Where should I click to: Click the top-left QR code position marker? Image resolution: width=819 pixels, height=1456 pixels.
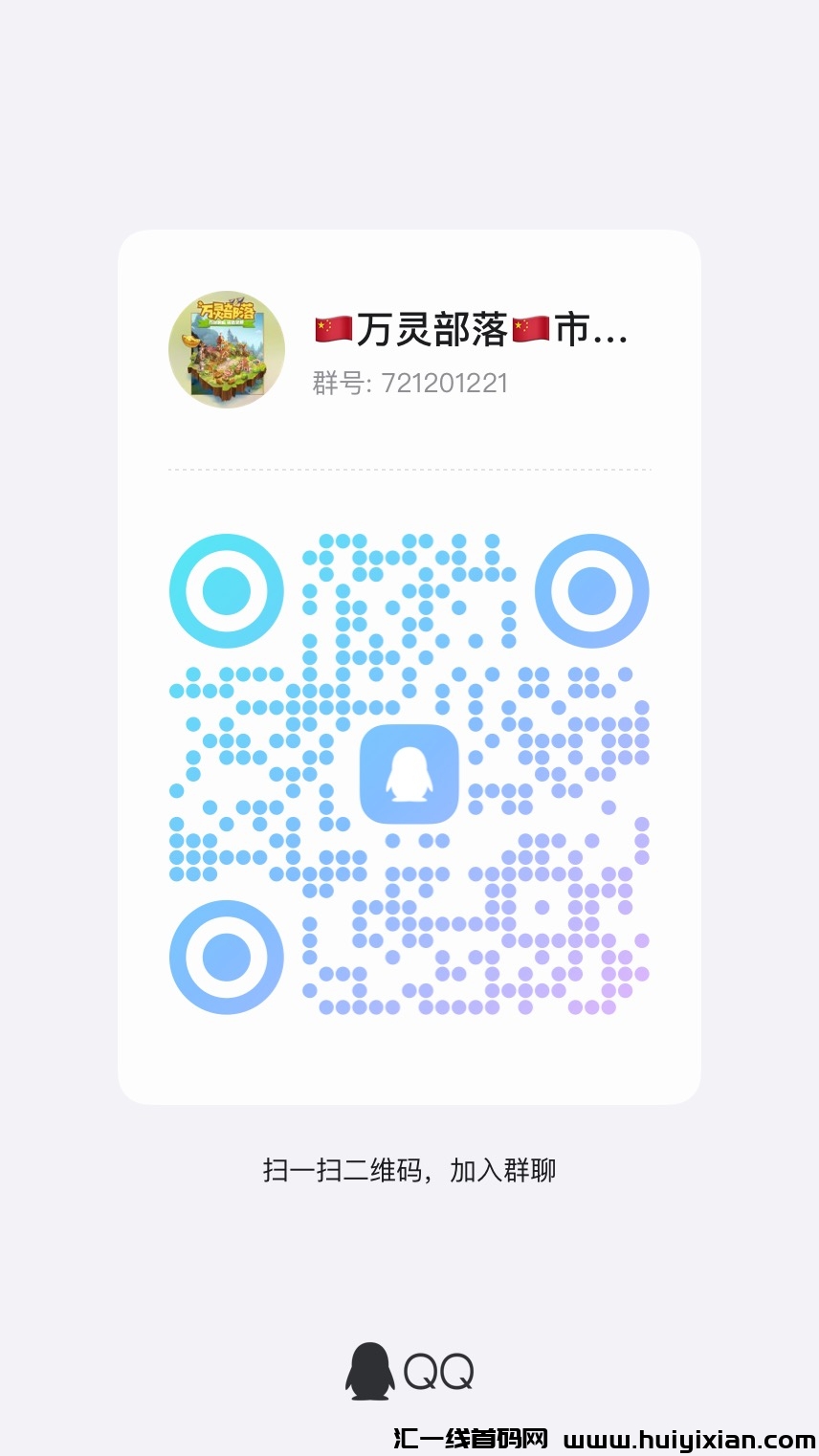pos(226,591)
